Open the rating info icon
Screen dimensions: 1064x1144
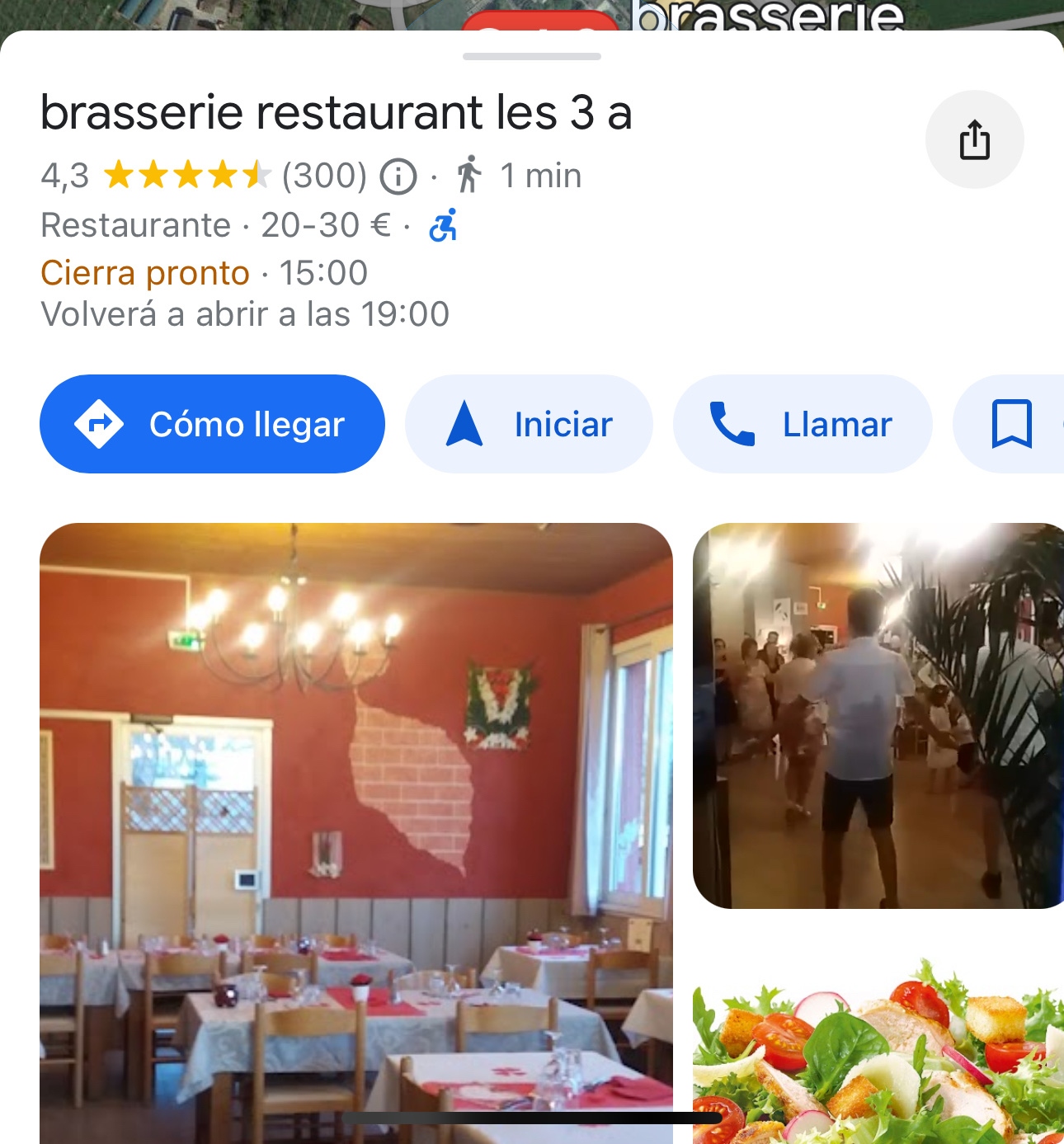(398, 177)
